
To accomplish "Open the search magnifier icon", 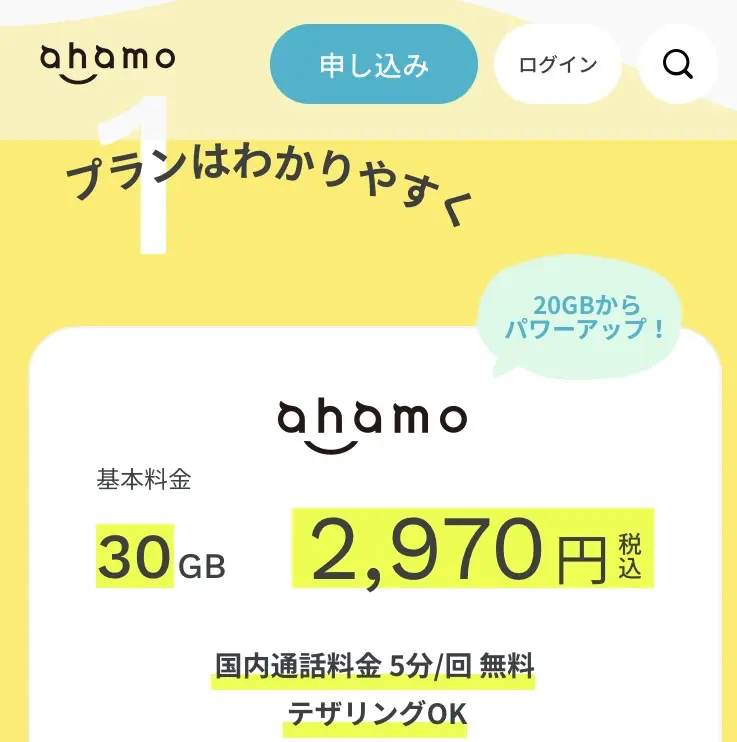I will pyautogui.click(x=678, y=65).
